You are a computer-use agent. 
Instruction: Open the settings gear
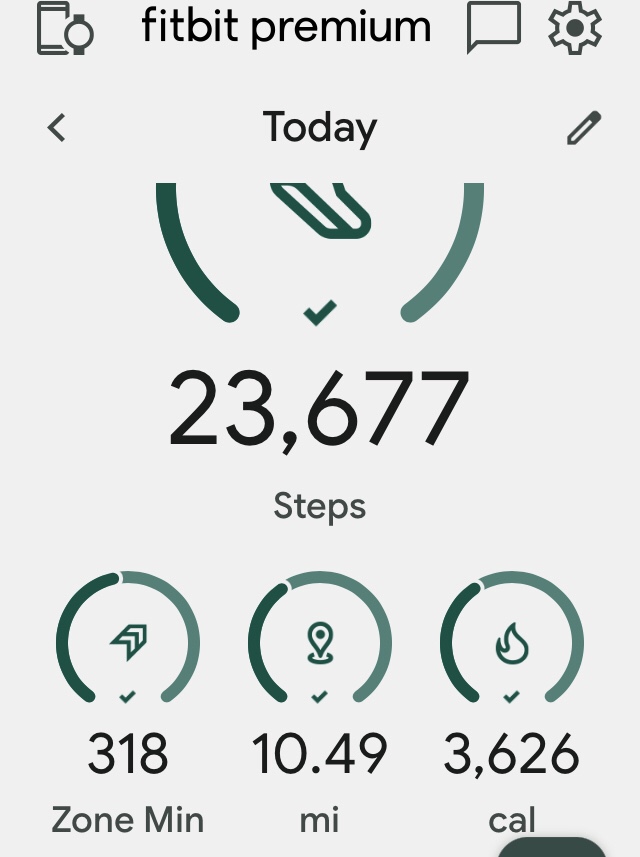pyautogui.click(x=575, y=28)
